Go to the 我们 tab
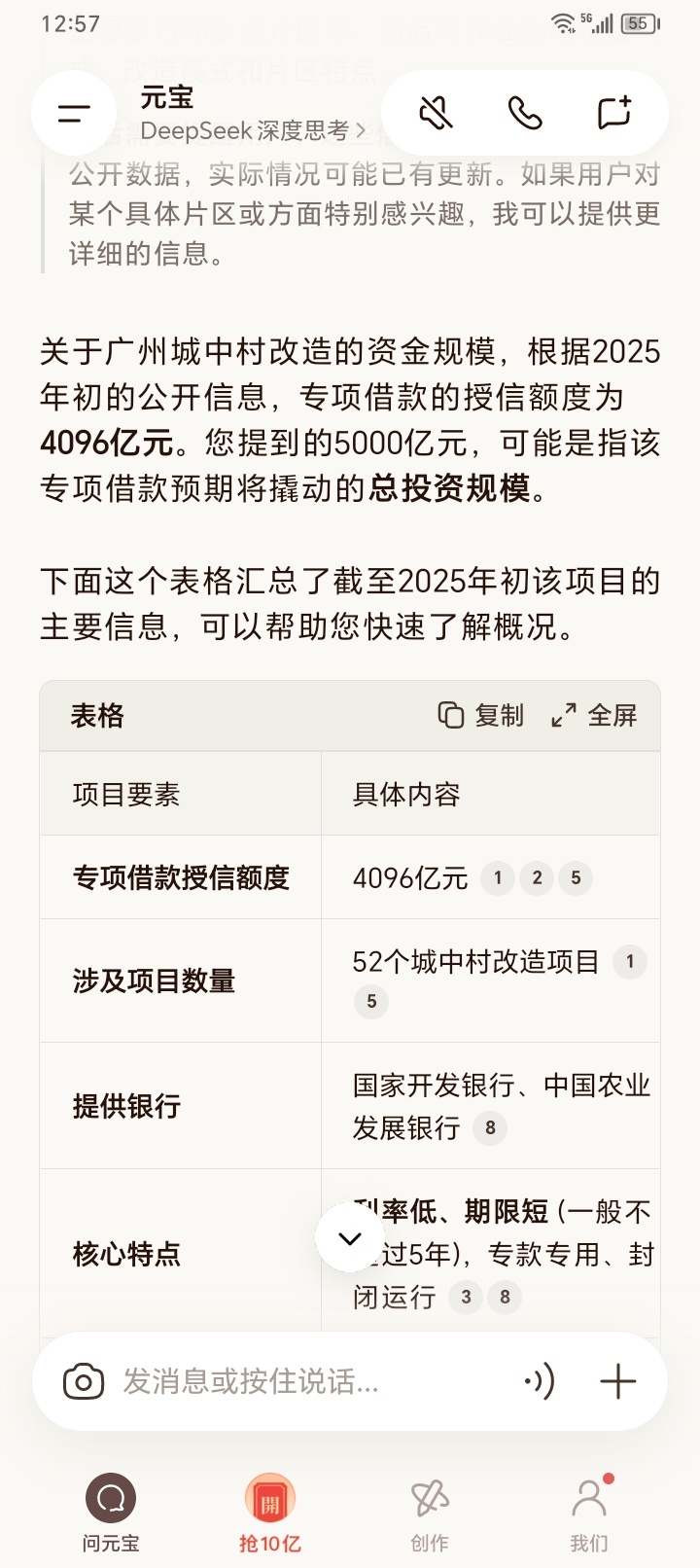The width and height of the screenshot is (700, 1568). 589,1513
